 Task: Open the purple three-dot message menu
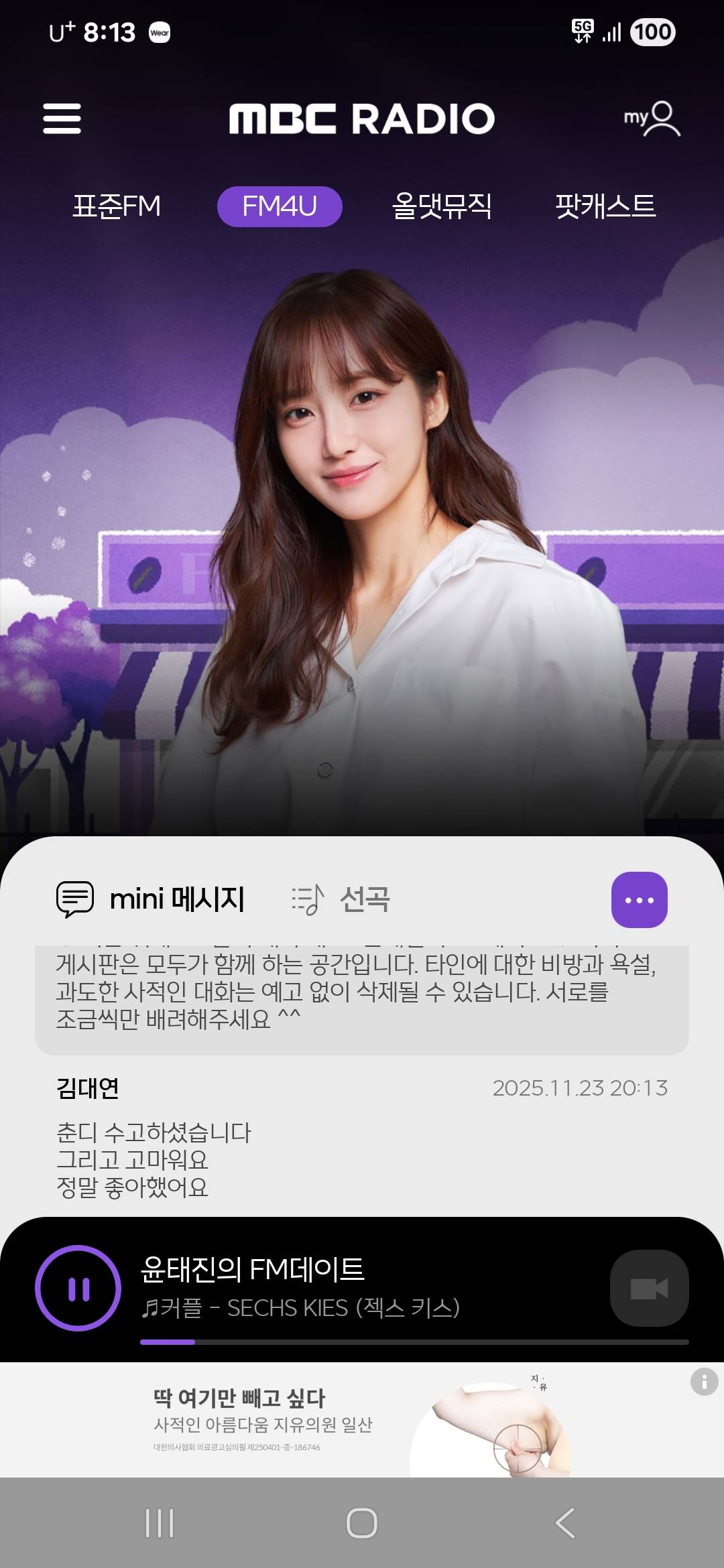(x=639, y=900)
